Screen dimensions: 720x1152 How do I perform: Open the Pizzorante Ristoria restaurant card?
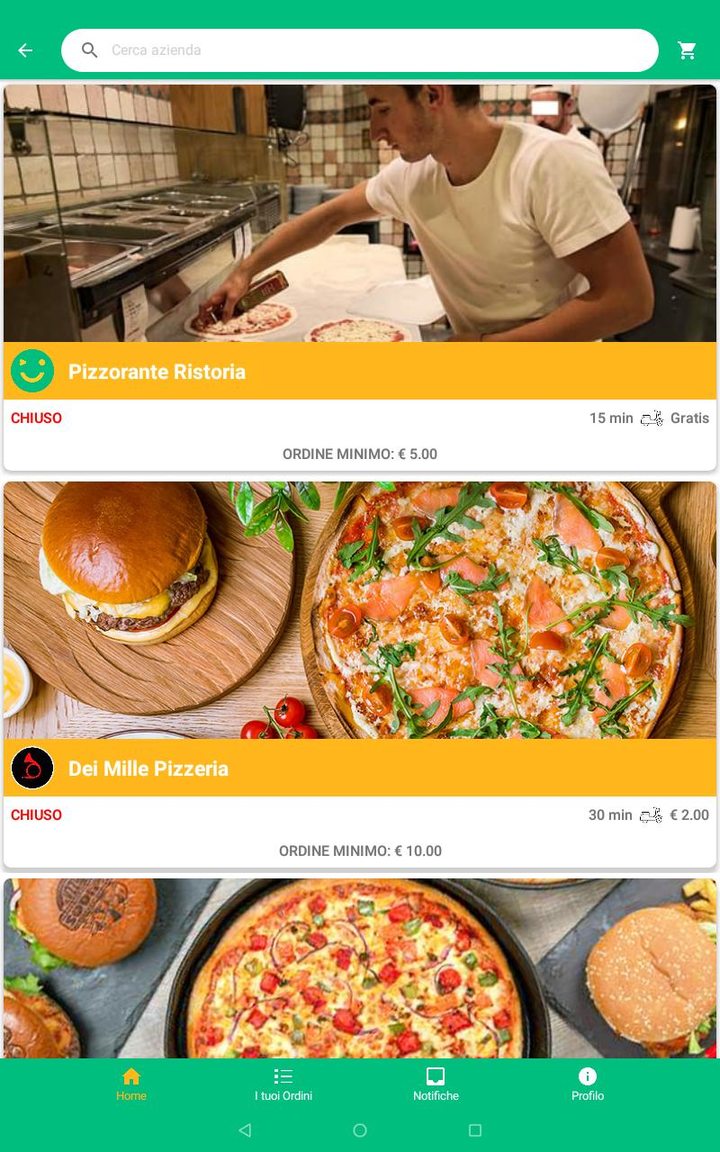(x=360, y=371)
